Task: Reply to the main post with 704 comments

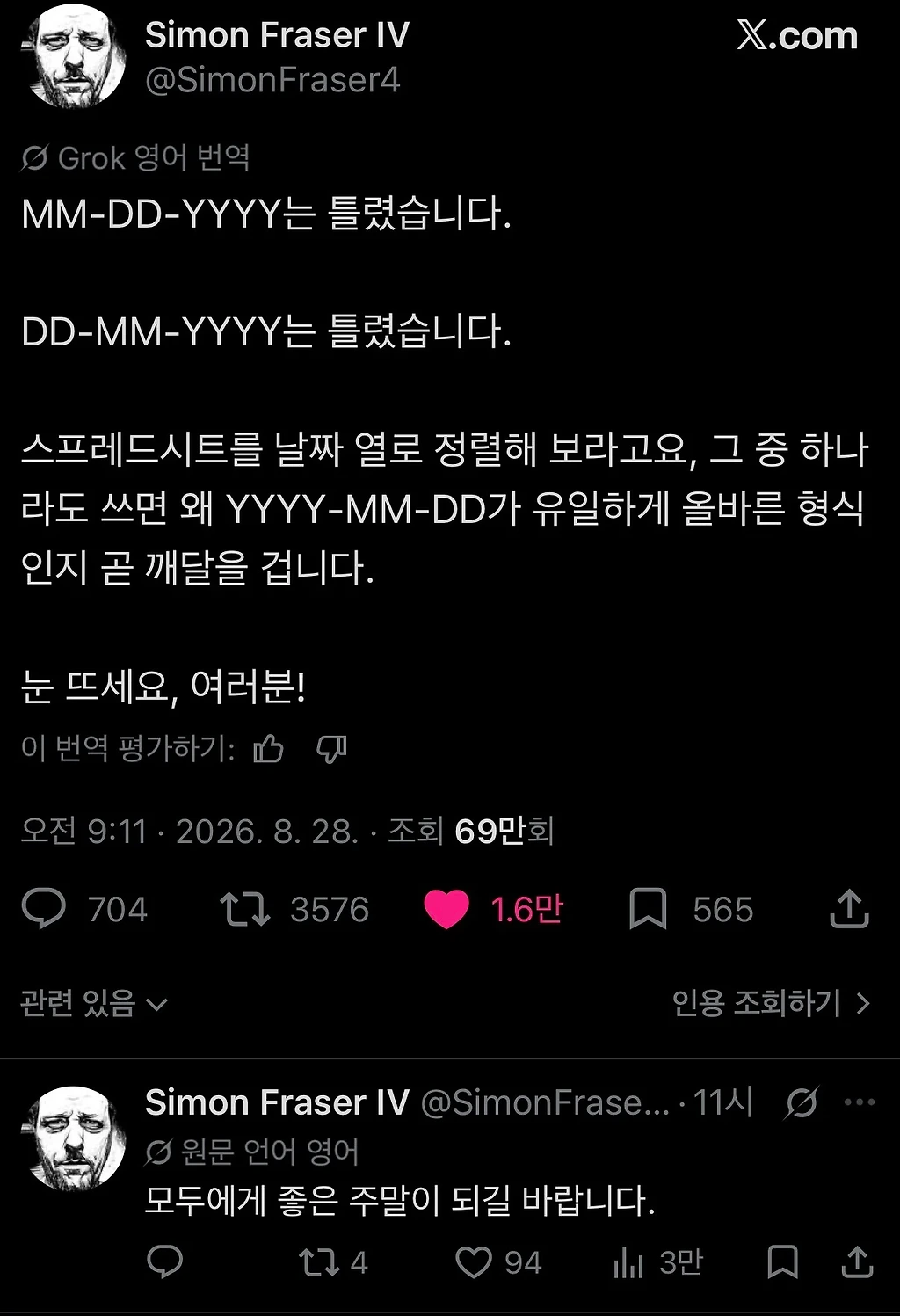Action: (x=44, y=909)
